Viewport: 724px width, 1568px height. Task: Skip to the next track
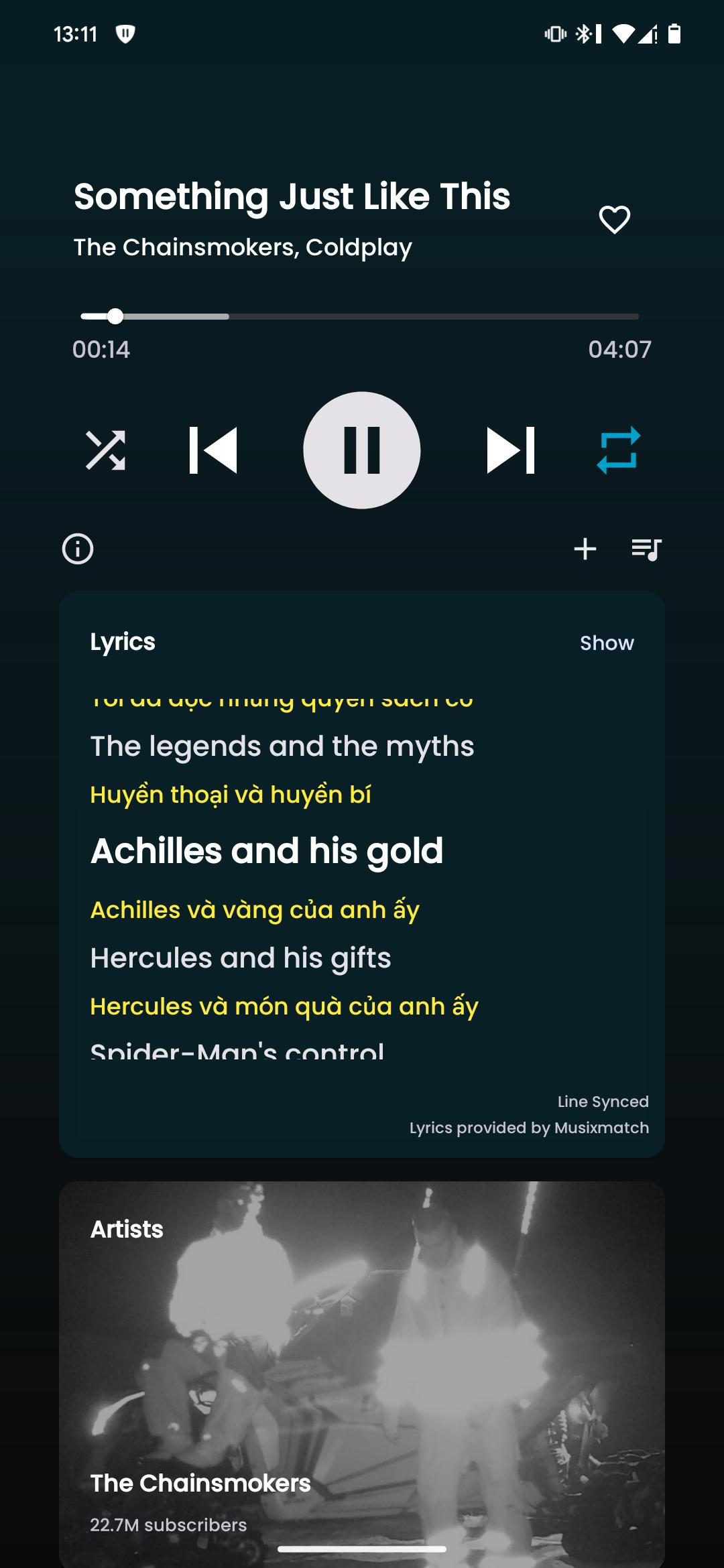click(511, 450)
